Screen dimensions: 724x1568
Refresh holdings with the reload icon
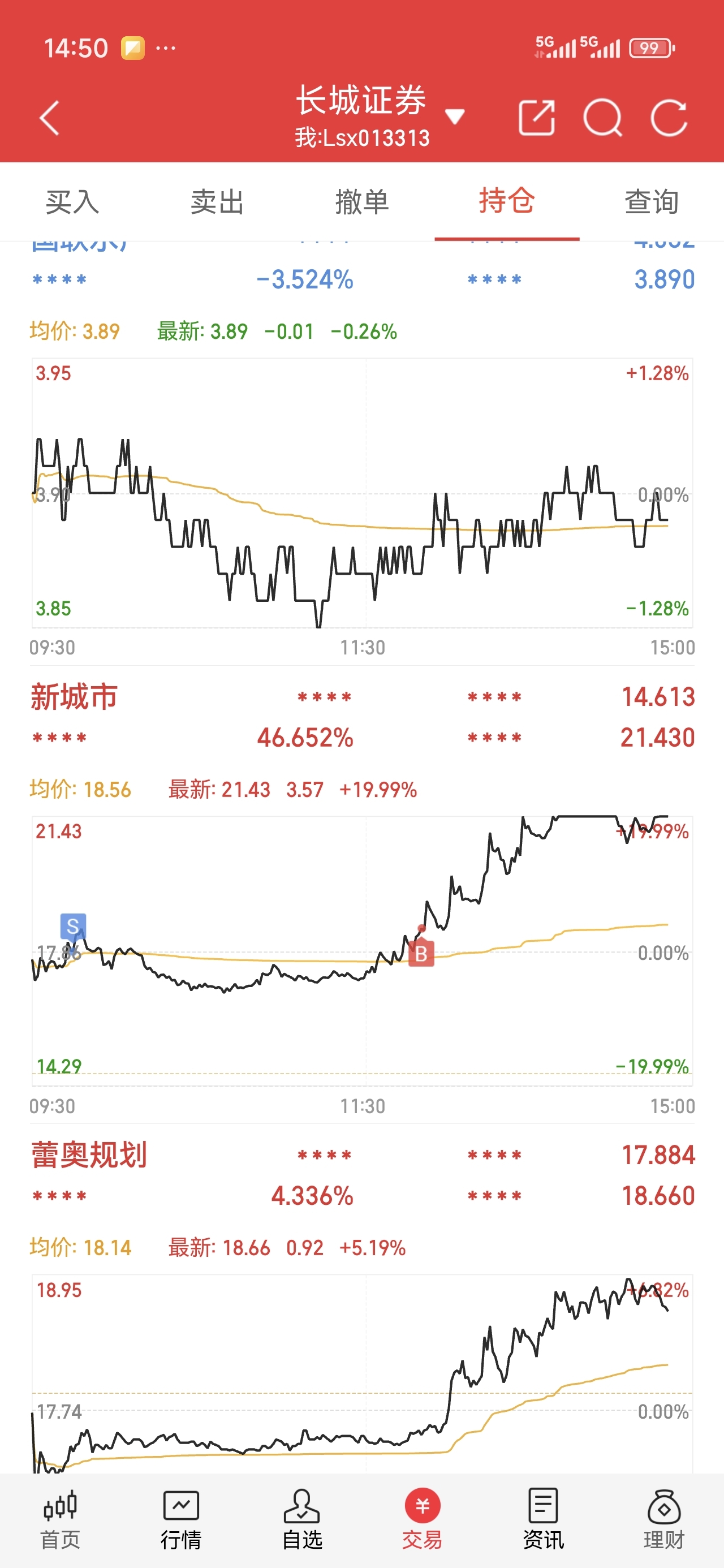click(669, 118)
